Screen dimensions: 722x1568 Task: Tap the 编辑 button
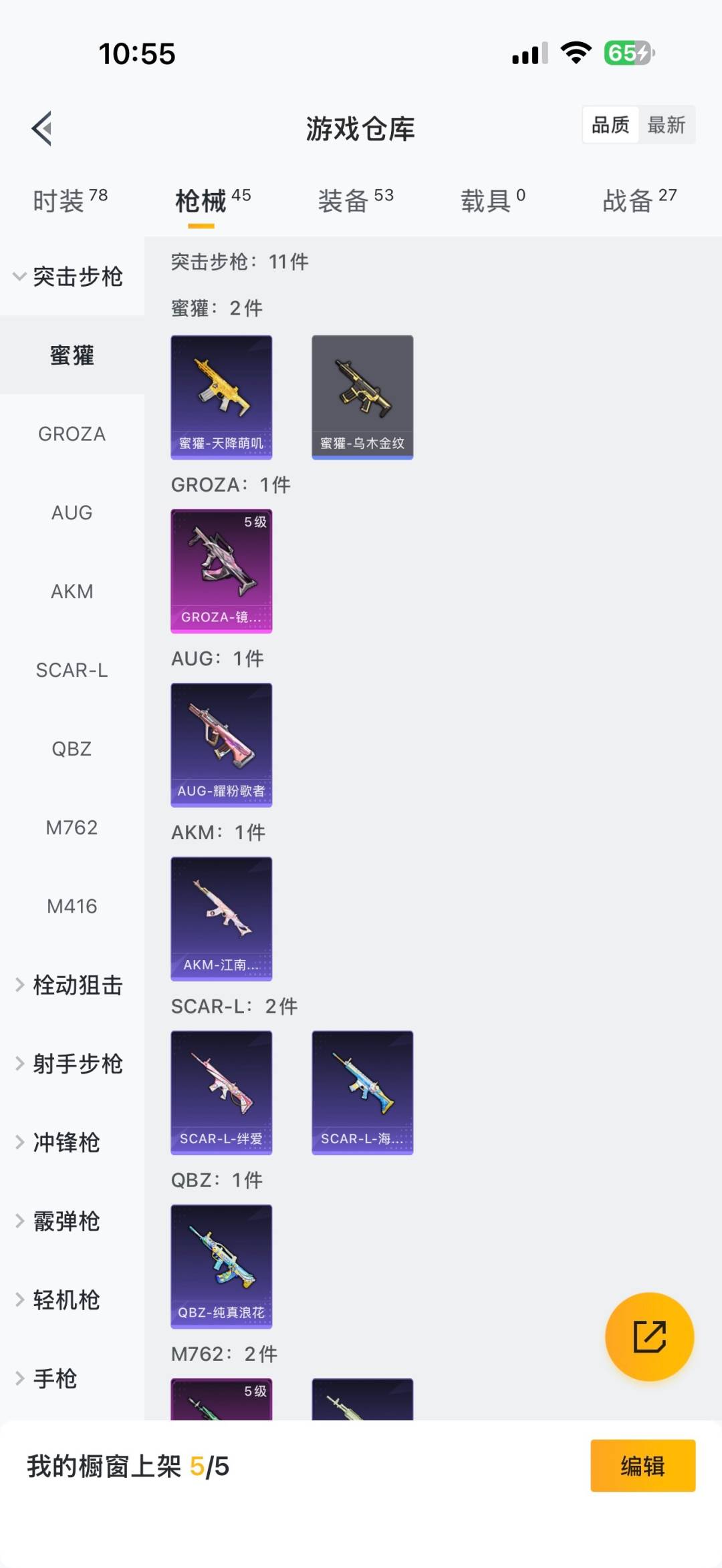pyautogui.click(x=642, y=1466)
